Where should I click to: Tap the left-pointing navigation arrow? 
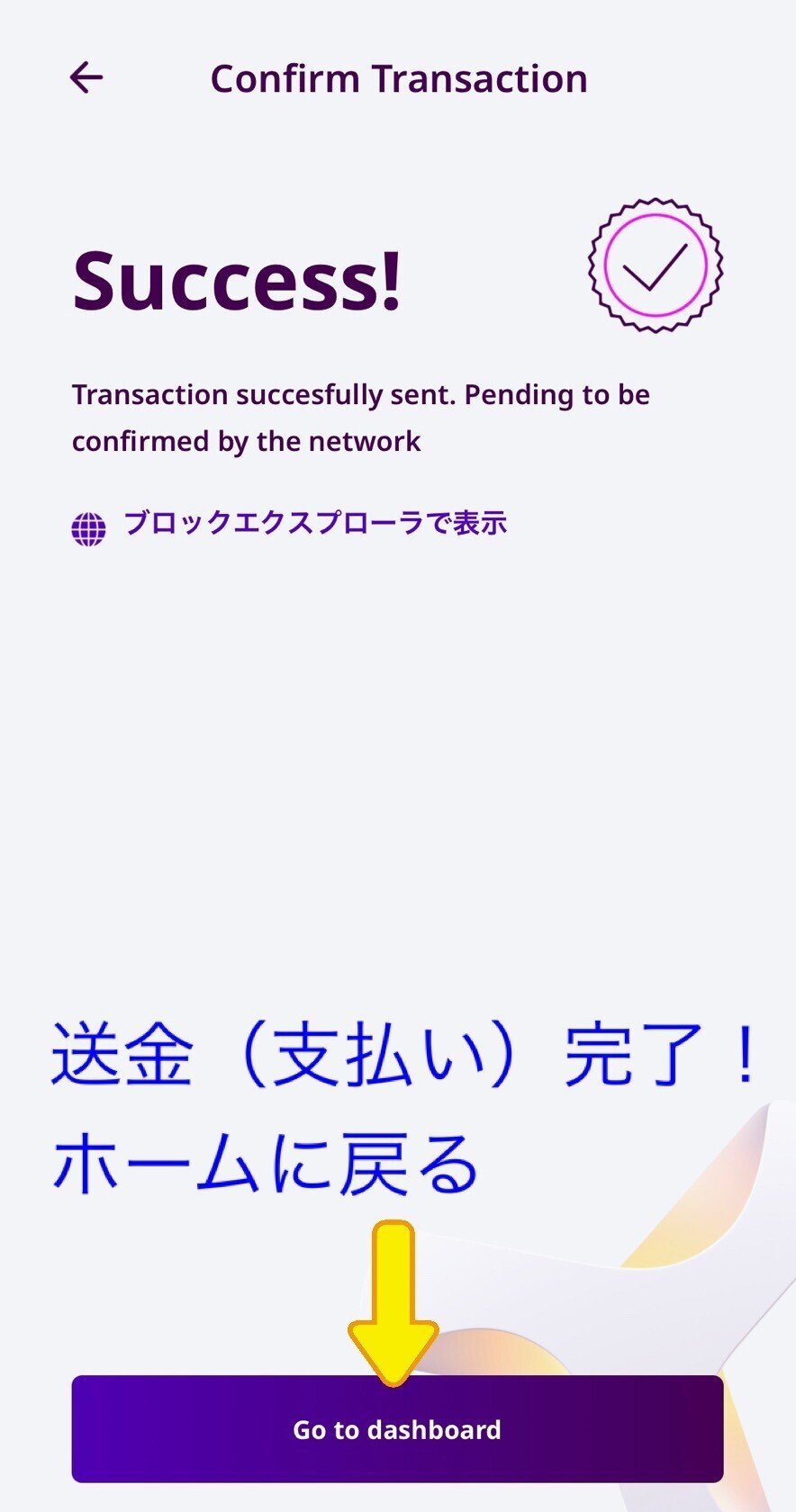tap(86, 77)
